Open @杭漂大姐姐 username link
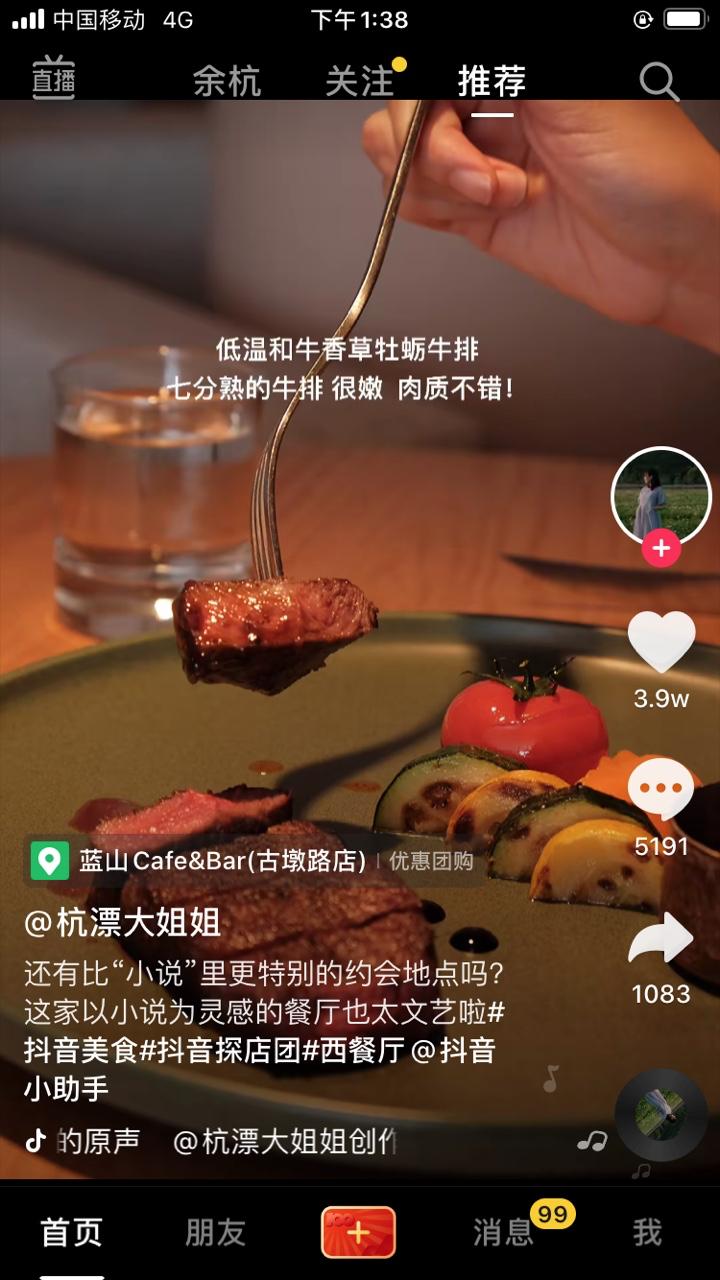The width and height of the screenshot is (720, 1280). (122, 922)
